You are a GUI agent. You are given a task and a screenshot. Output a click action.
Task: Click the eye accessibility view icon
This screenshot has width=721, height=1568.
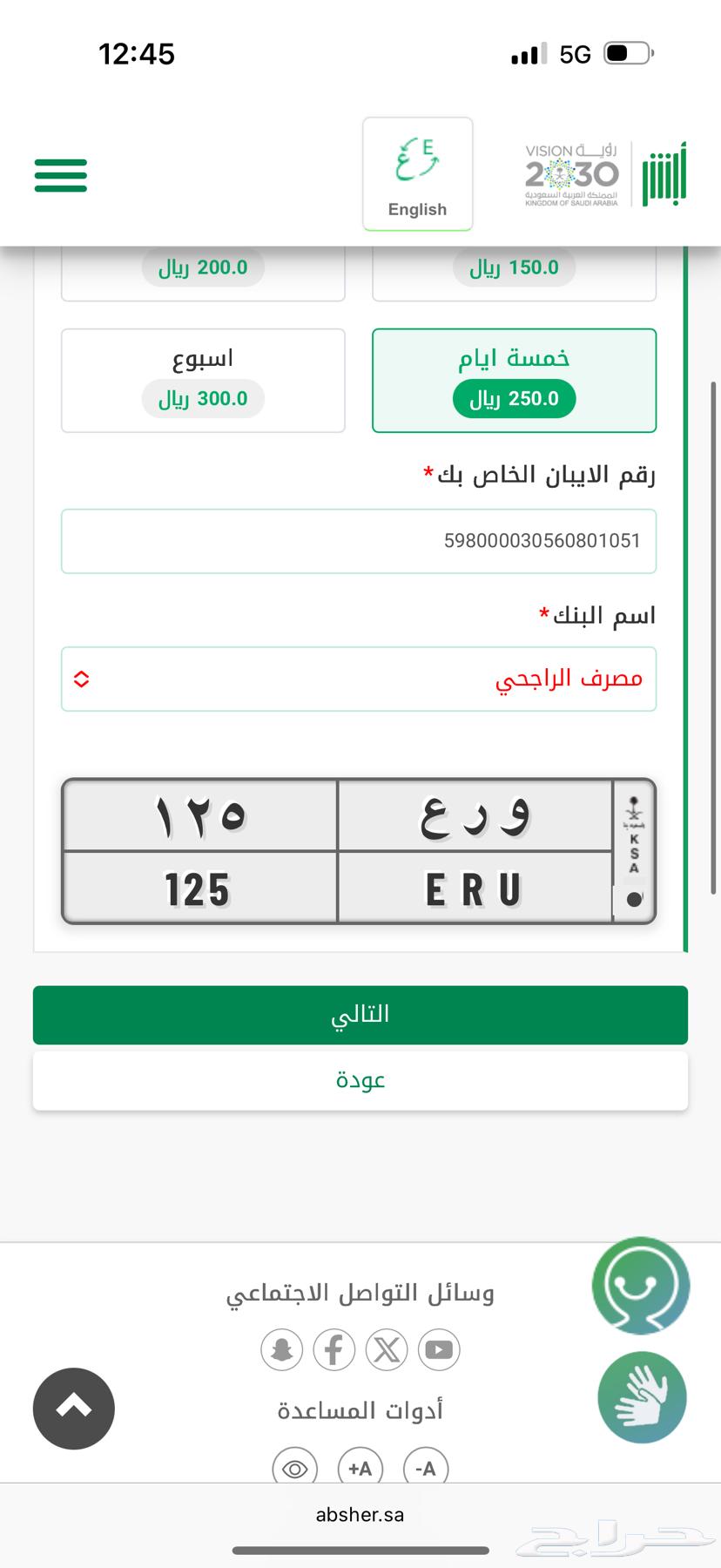point(293,1469)
